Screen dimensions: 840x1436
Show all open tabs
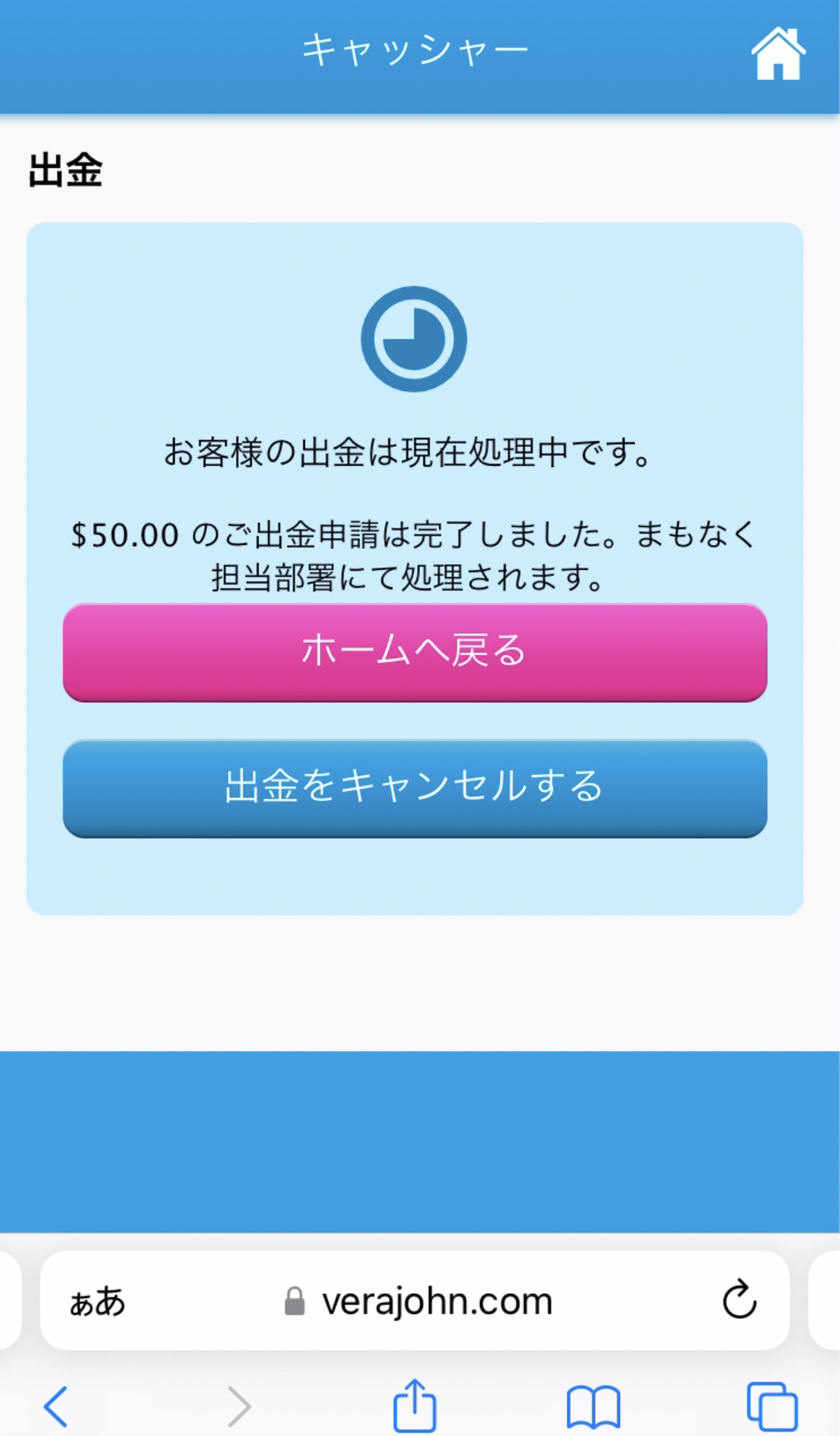(772, 1406)
